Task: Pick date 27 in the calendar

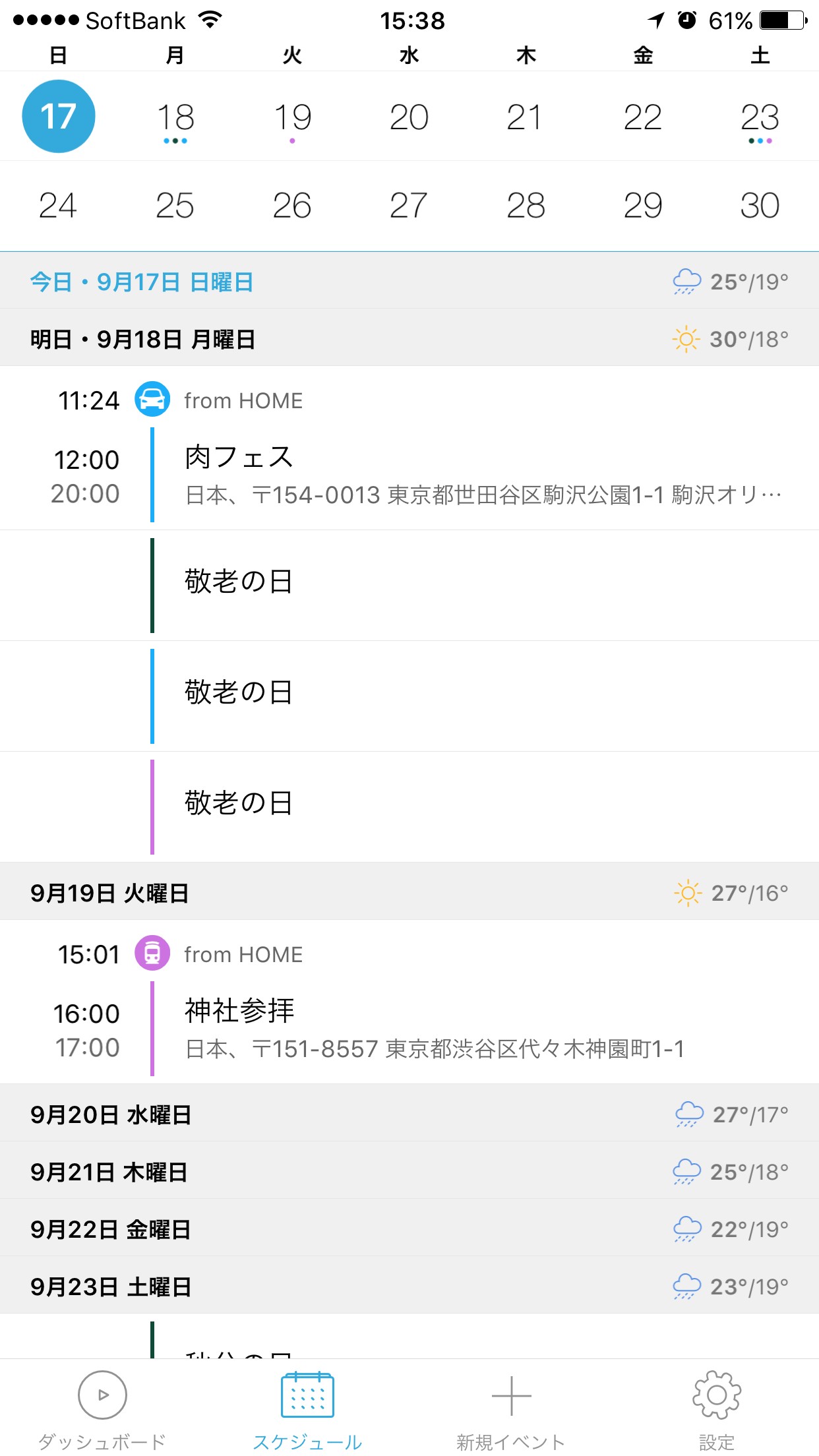Action: pyautogui.click(x=409, y=206)
